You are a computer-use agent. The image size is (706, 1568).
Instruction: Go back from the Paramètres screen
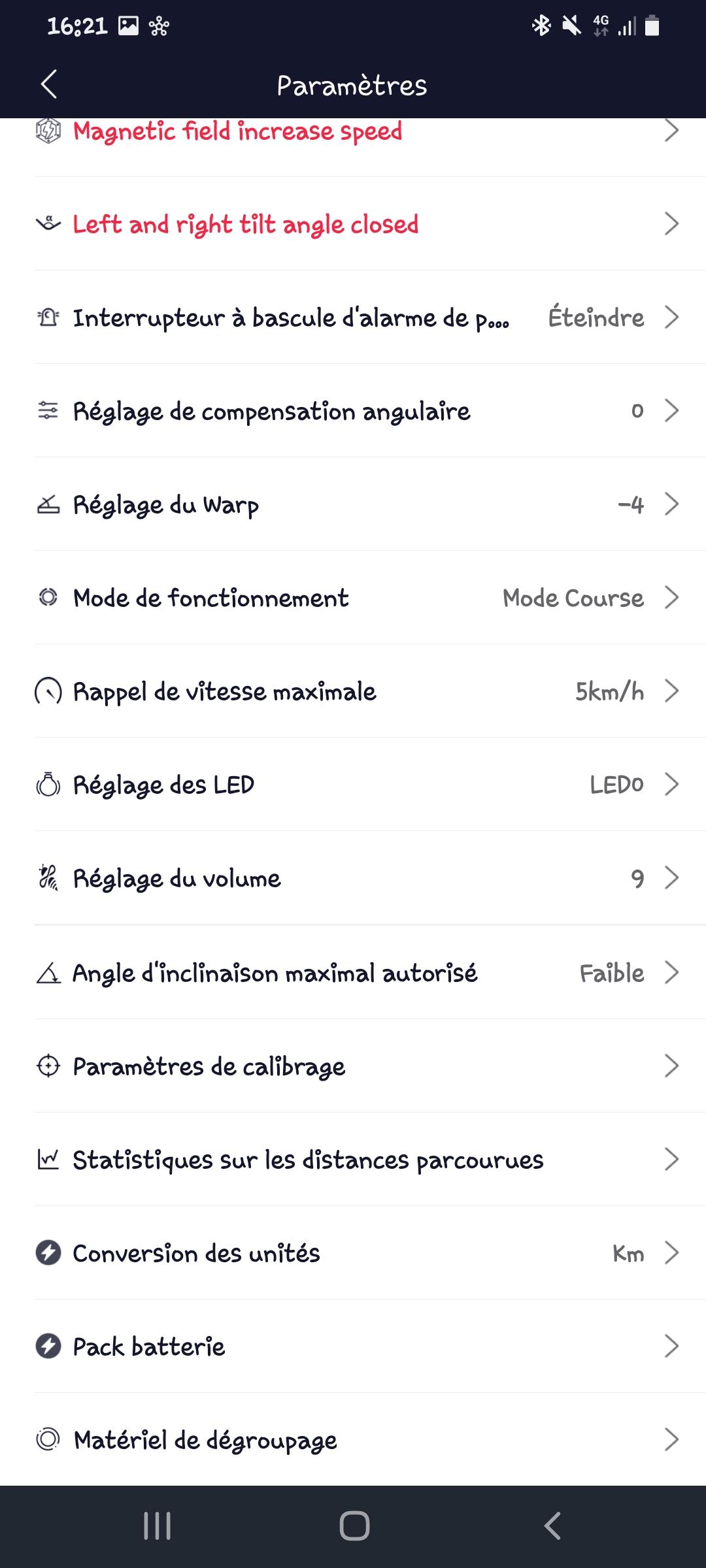click(49, 84)
